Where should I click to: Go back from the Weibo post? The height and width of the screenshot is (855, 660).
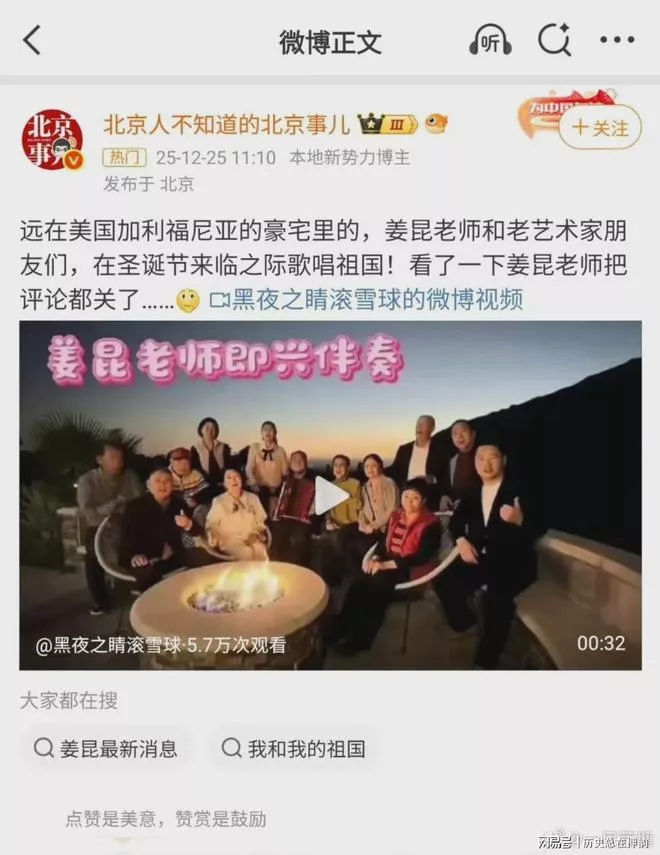[x=33, y=41]
